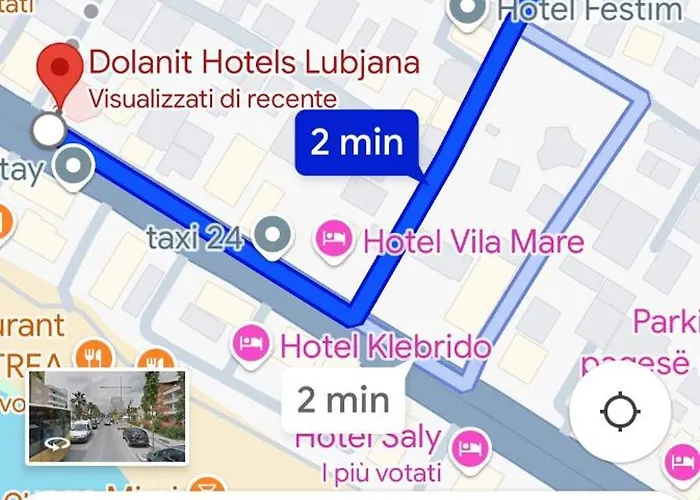Open the Hotel Saly pin

pos(468,444)
